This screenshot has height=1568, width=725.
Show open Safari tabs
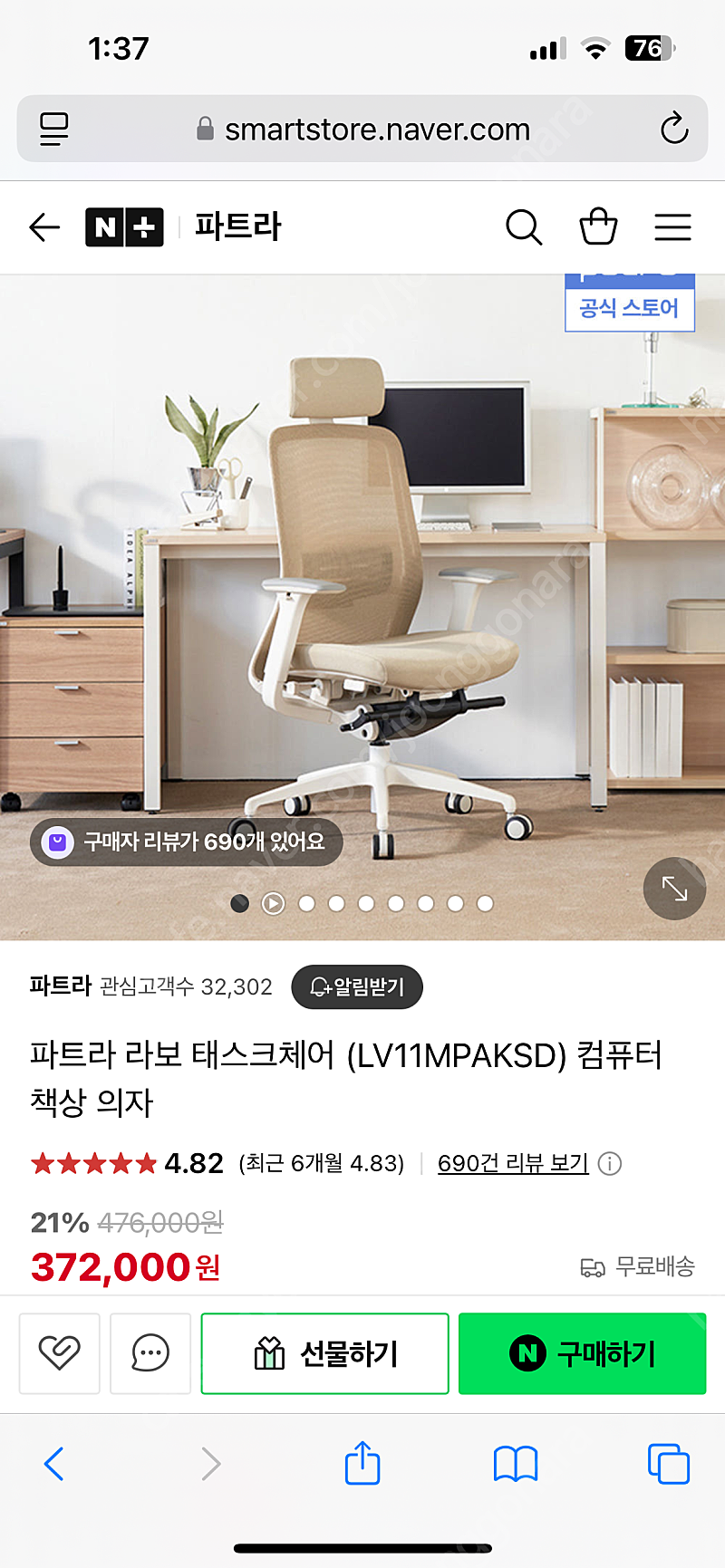pos(669,1464)
